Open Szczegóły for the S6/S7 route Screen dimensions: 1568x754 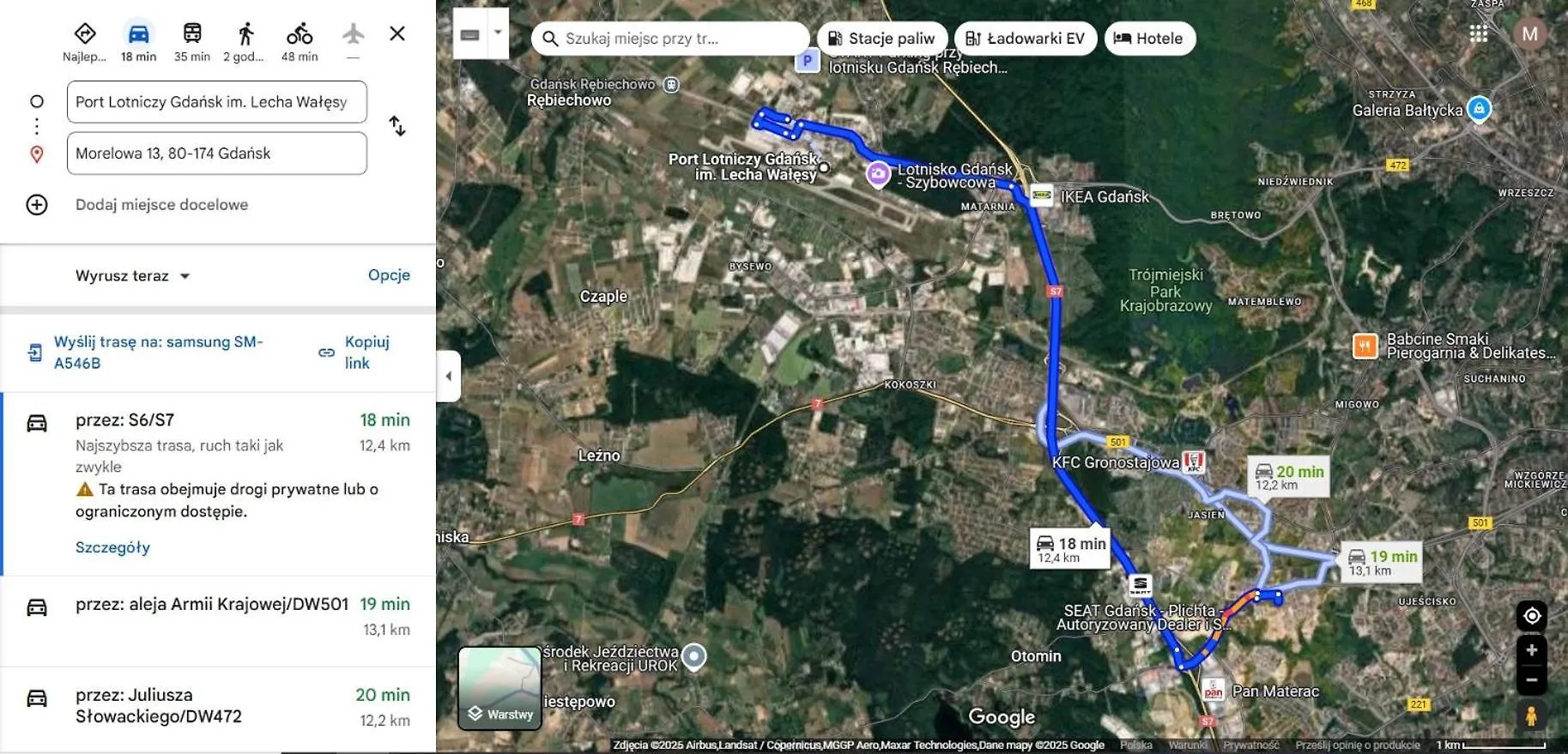[112, 547]
